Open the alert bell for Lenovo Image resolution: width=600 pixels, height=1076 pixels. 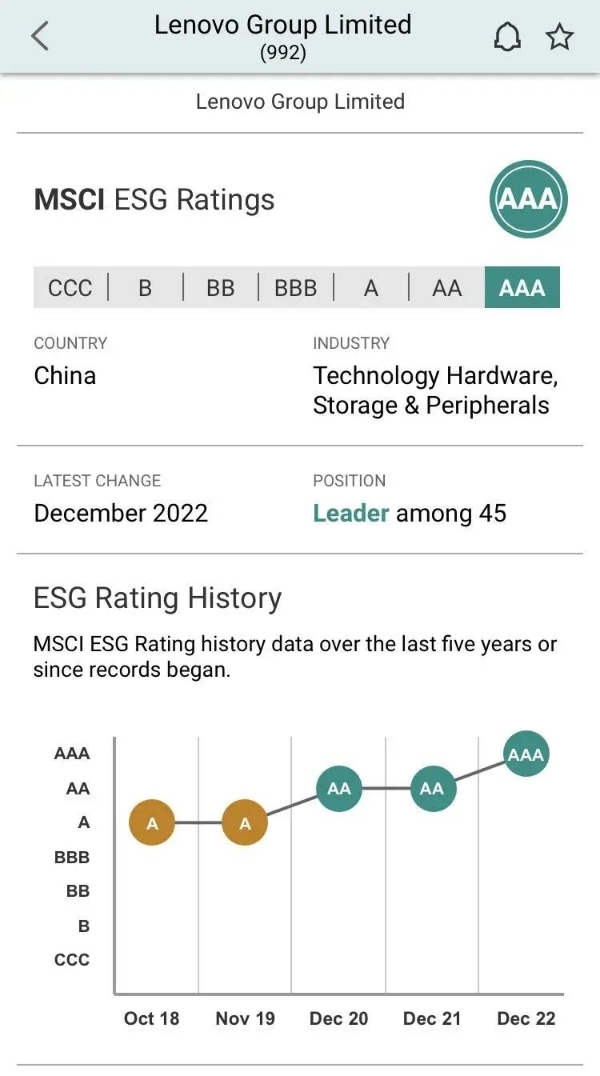[x=508, y=37]
